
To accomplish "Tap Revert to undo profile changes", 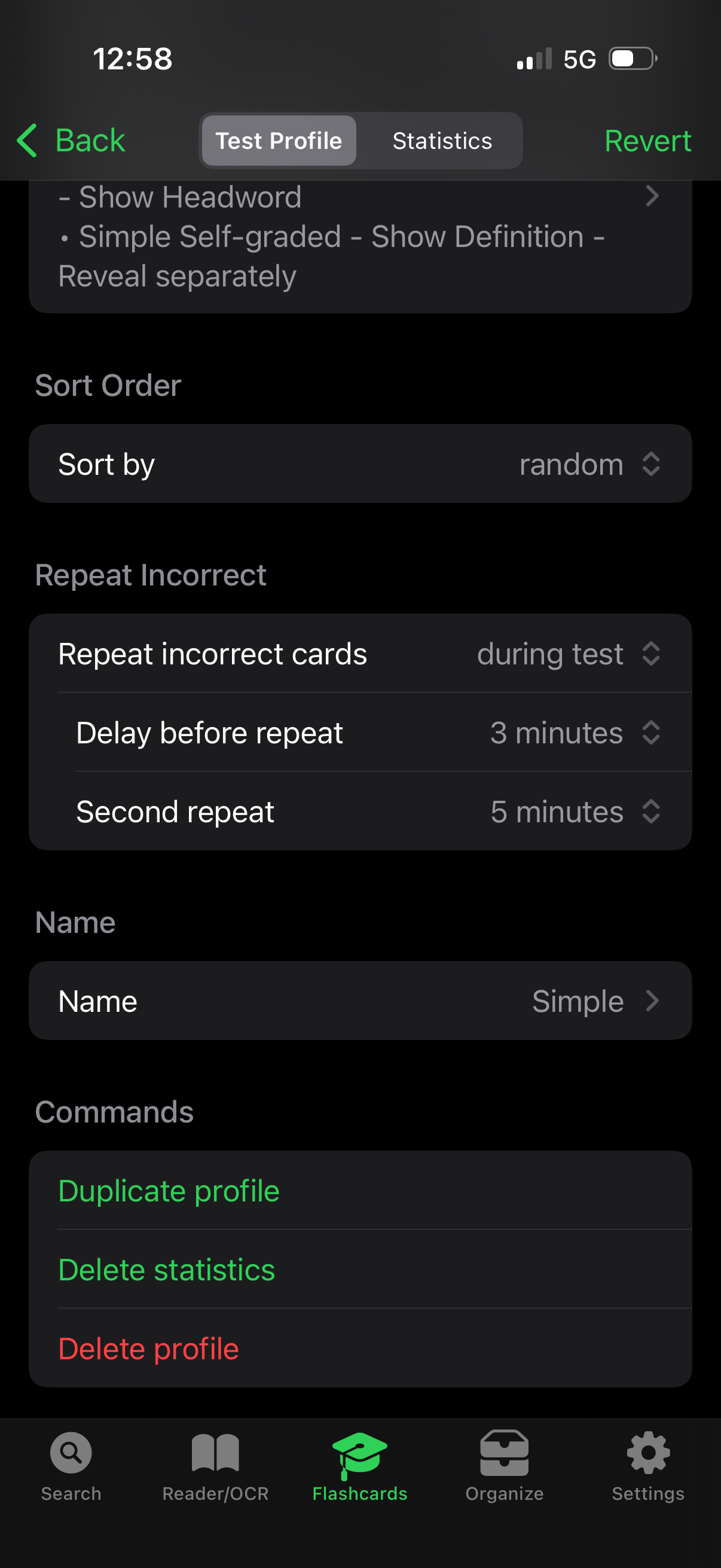I will pyautogui.click(x=647, y=141).
